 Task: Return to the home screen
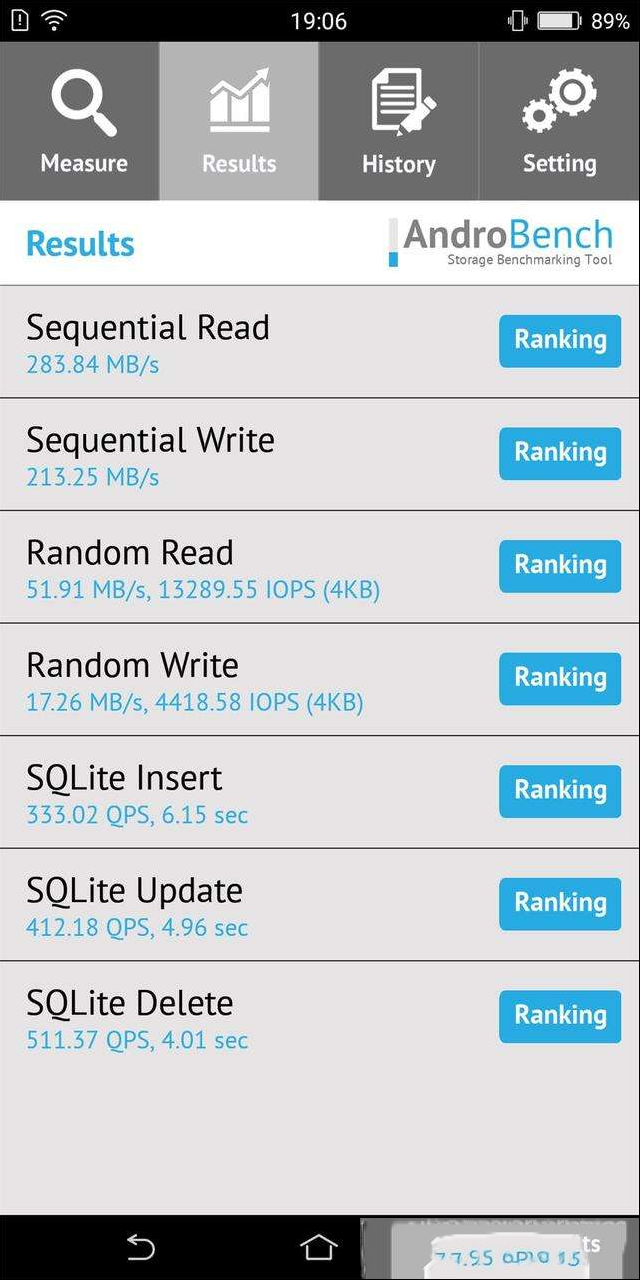(318, 1247)
